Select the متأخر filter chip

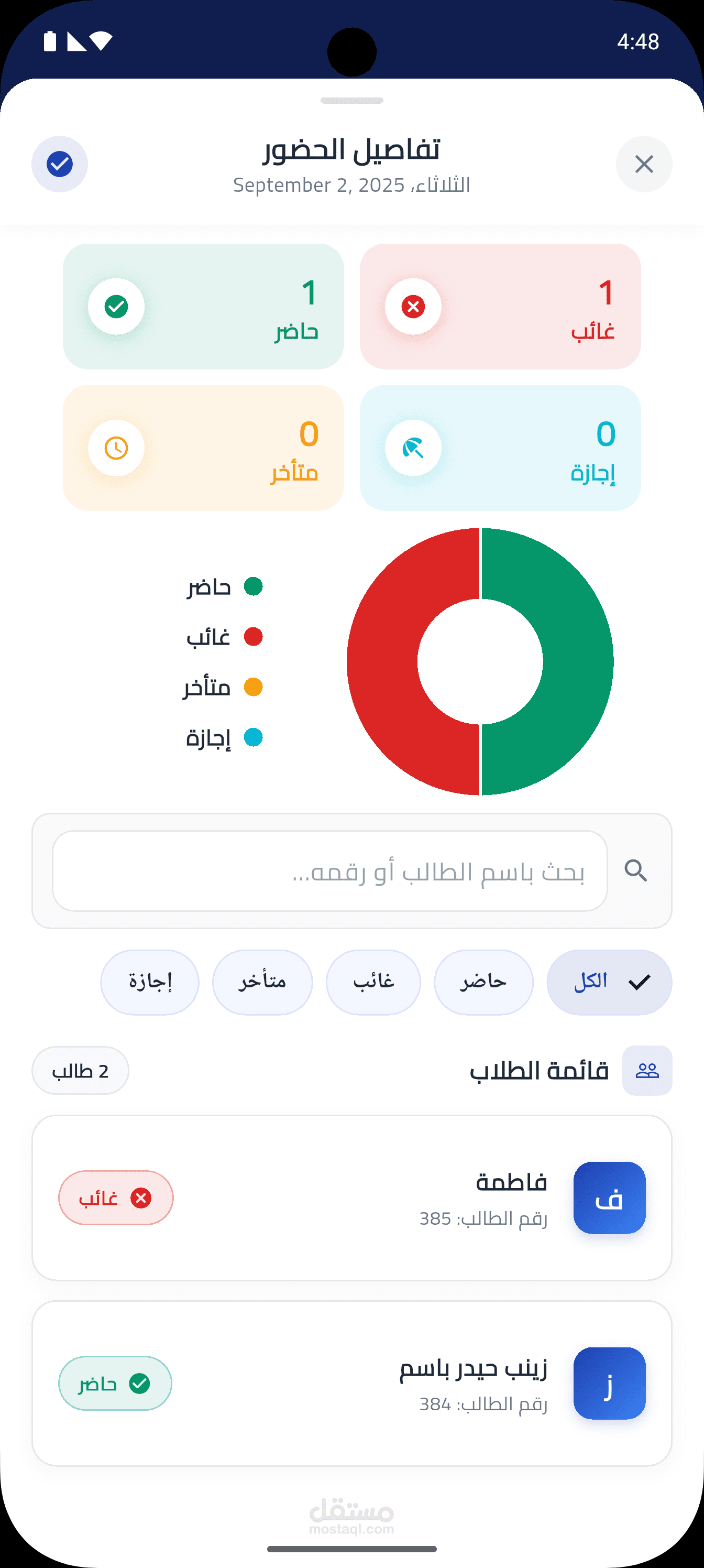pos(262,982)
